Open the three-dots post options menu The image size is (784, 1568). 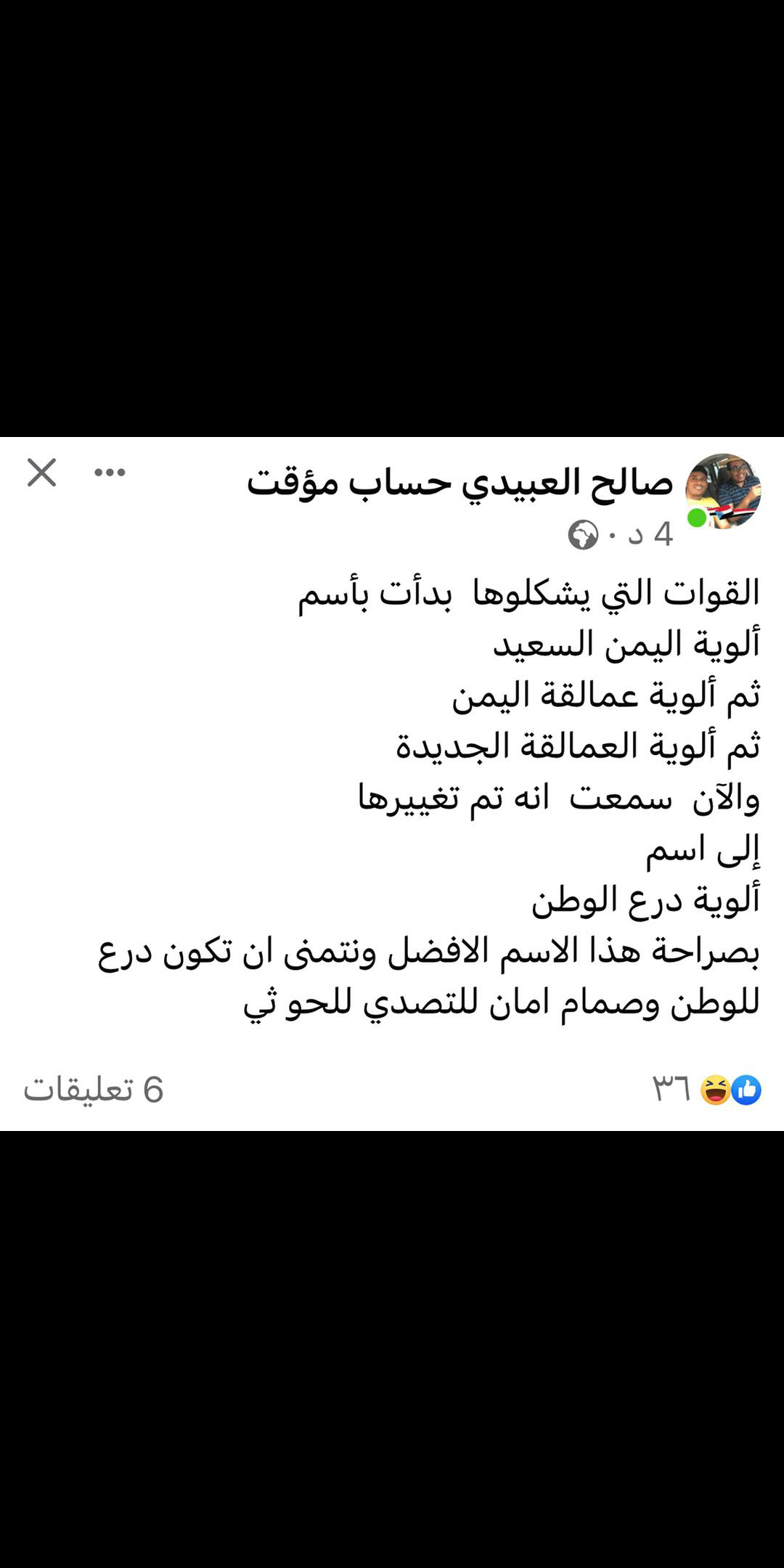[110, 473]
